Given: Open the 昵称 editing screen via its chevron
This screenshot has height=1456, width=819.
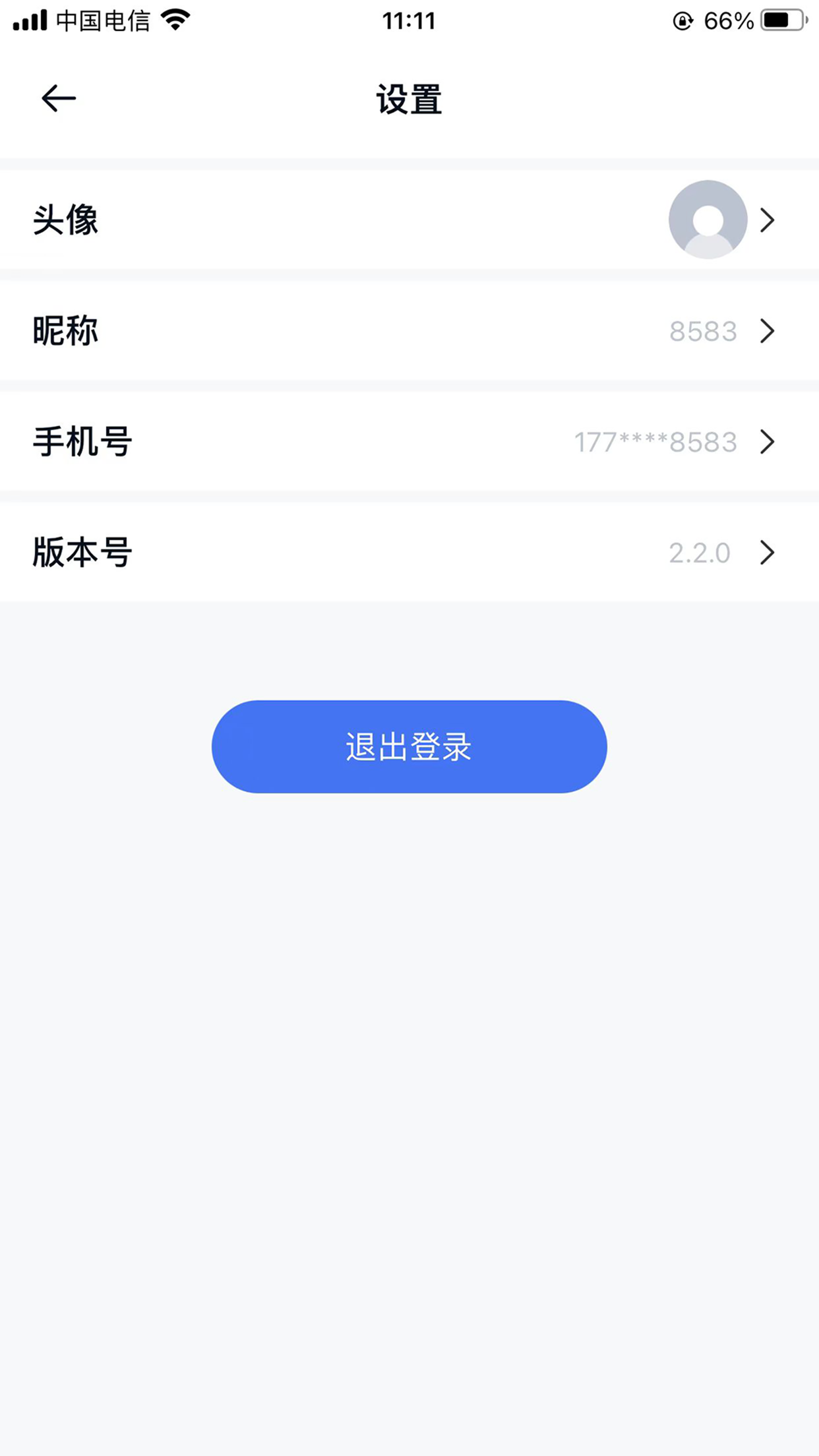Looking at the screenshot, I should (767, 331).
